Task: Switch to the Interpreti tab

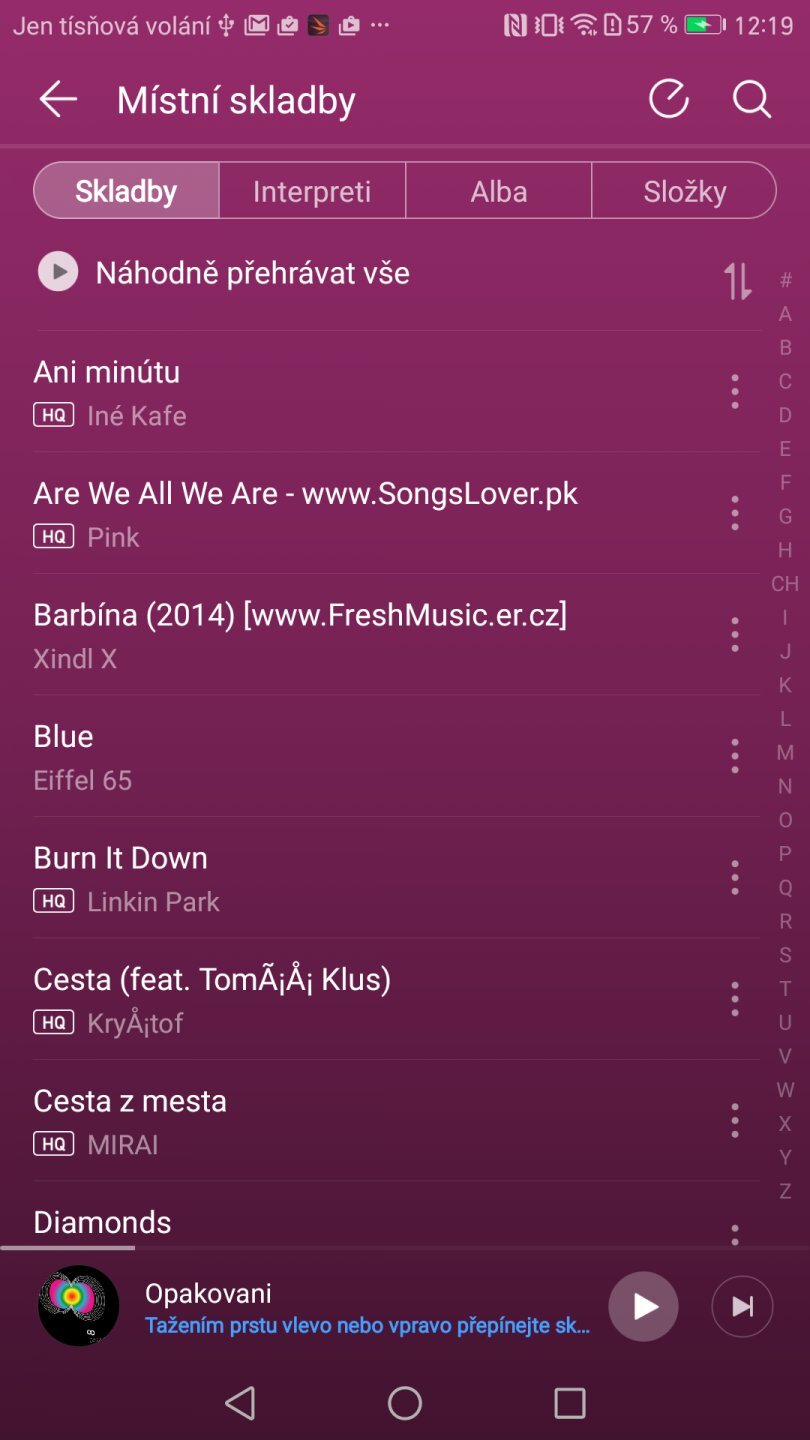Action: (312, 191)
